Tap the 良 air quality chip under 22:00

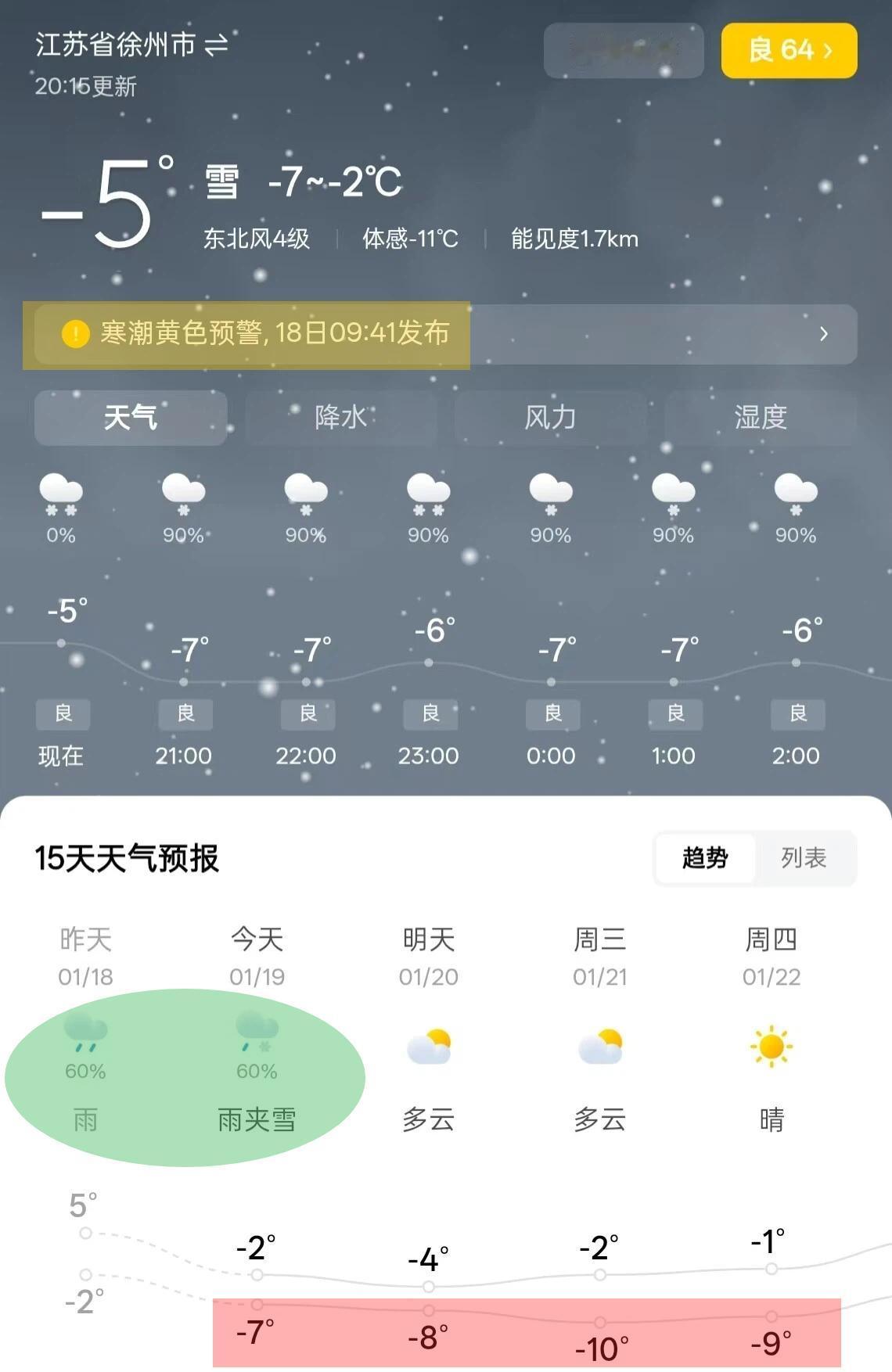pyautogui.click(x=308, y=713)
